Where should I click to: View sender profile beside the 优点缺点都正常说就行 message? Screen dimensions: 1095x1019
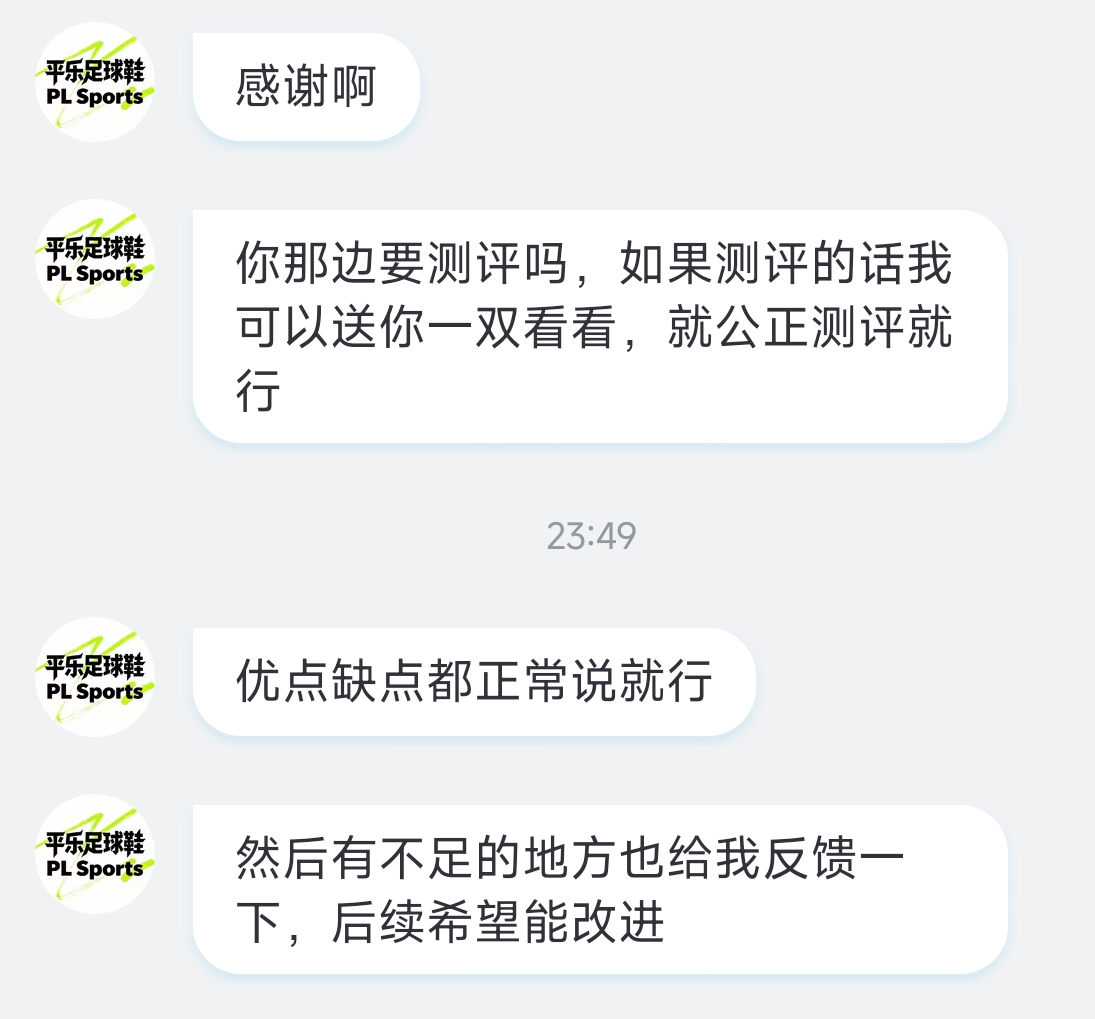coord(95,678)
